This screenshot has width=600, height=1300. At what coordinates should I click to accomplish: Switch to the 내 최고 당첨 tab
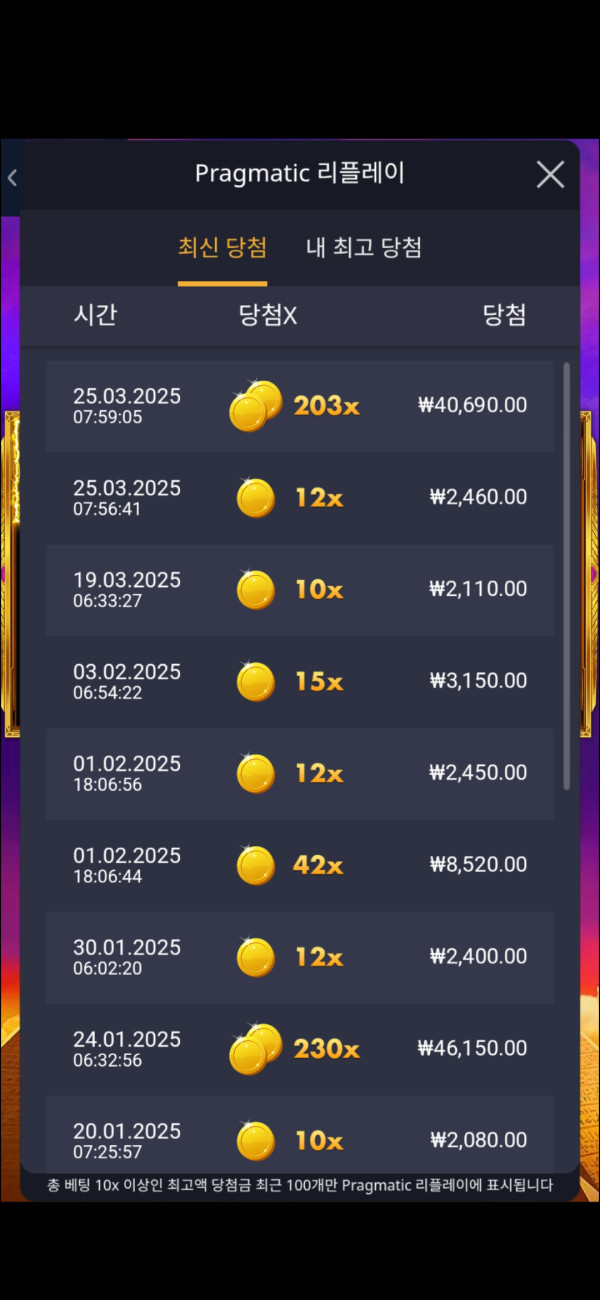pos(363,248)
